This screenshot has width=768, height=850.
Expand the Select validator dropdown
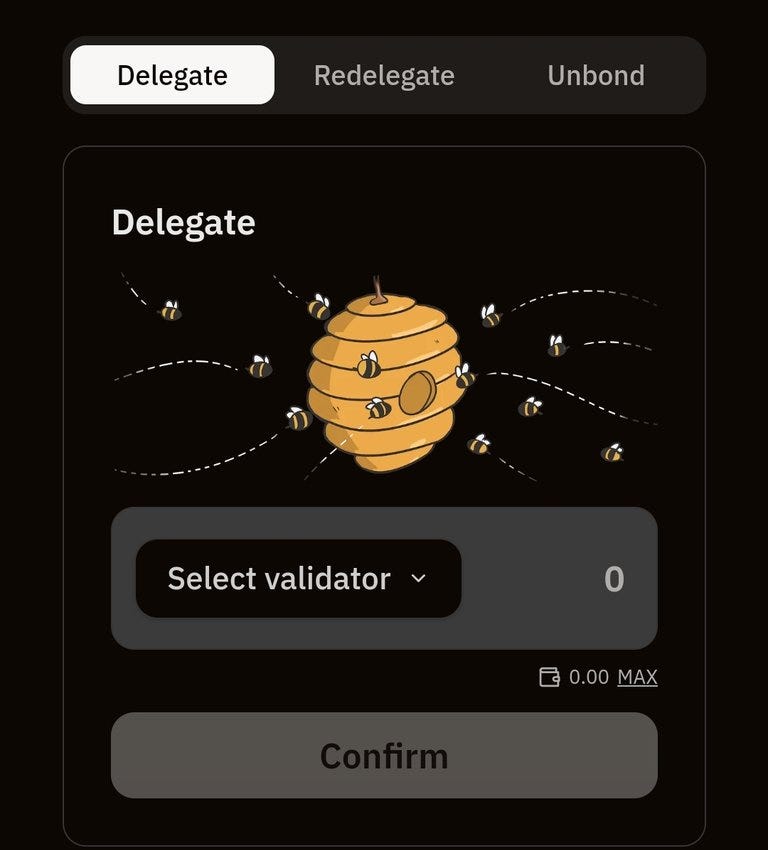(298, 579)
